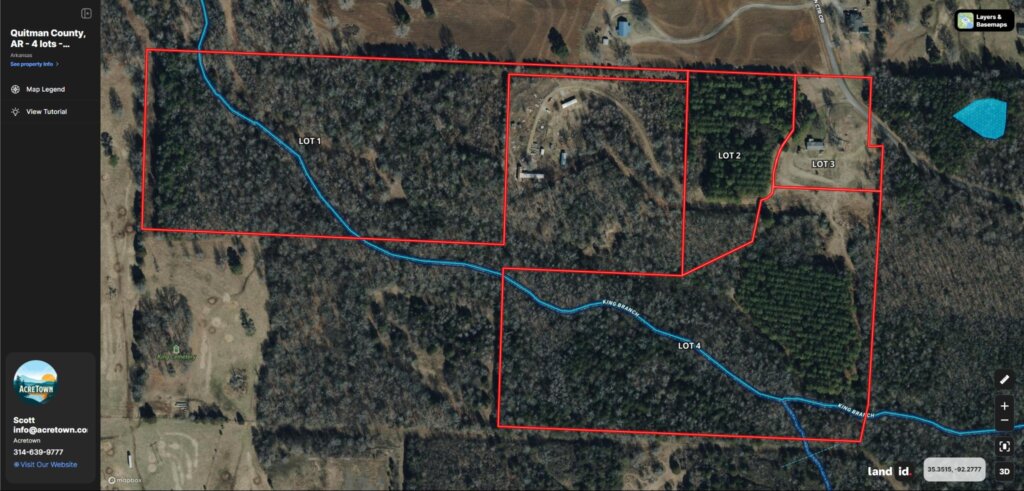The height and width of the screenshot is (491, 1024).
Task: Switch the map to 3D view
Action: [1004, 471]
